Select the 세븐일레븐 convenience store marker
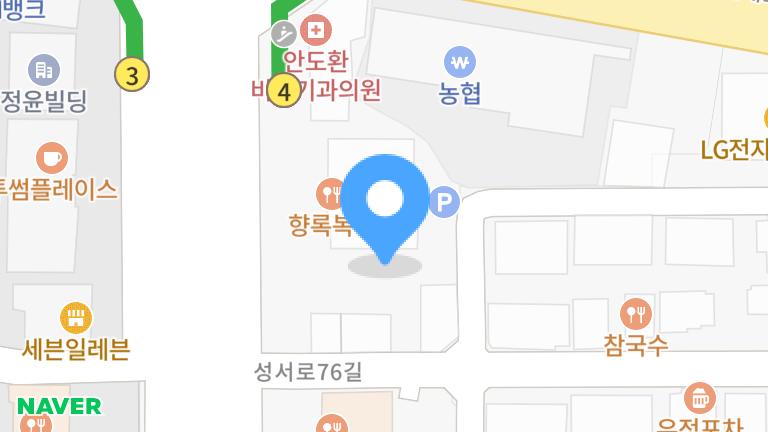768x432 pixels. [x=76, y=319]
